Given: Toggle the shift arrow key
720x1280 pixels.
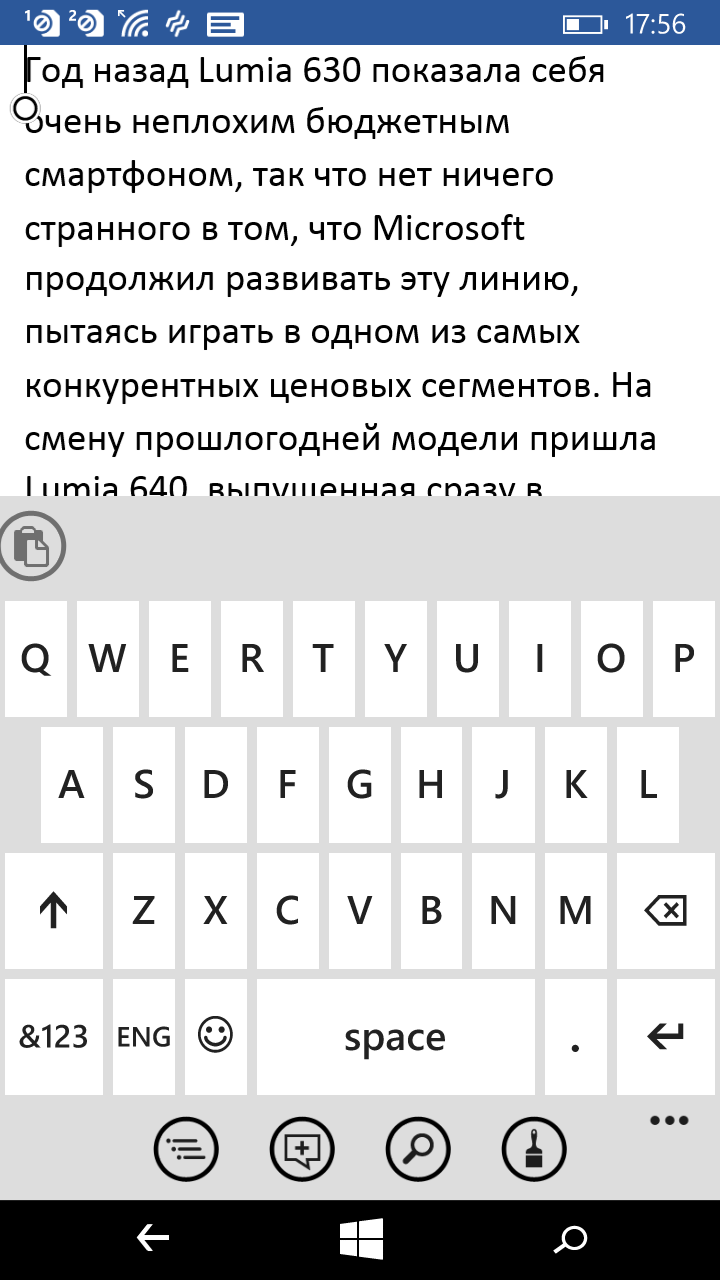Looking at the screenshot, I should (x=53, y=911).
